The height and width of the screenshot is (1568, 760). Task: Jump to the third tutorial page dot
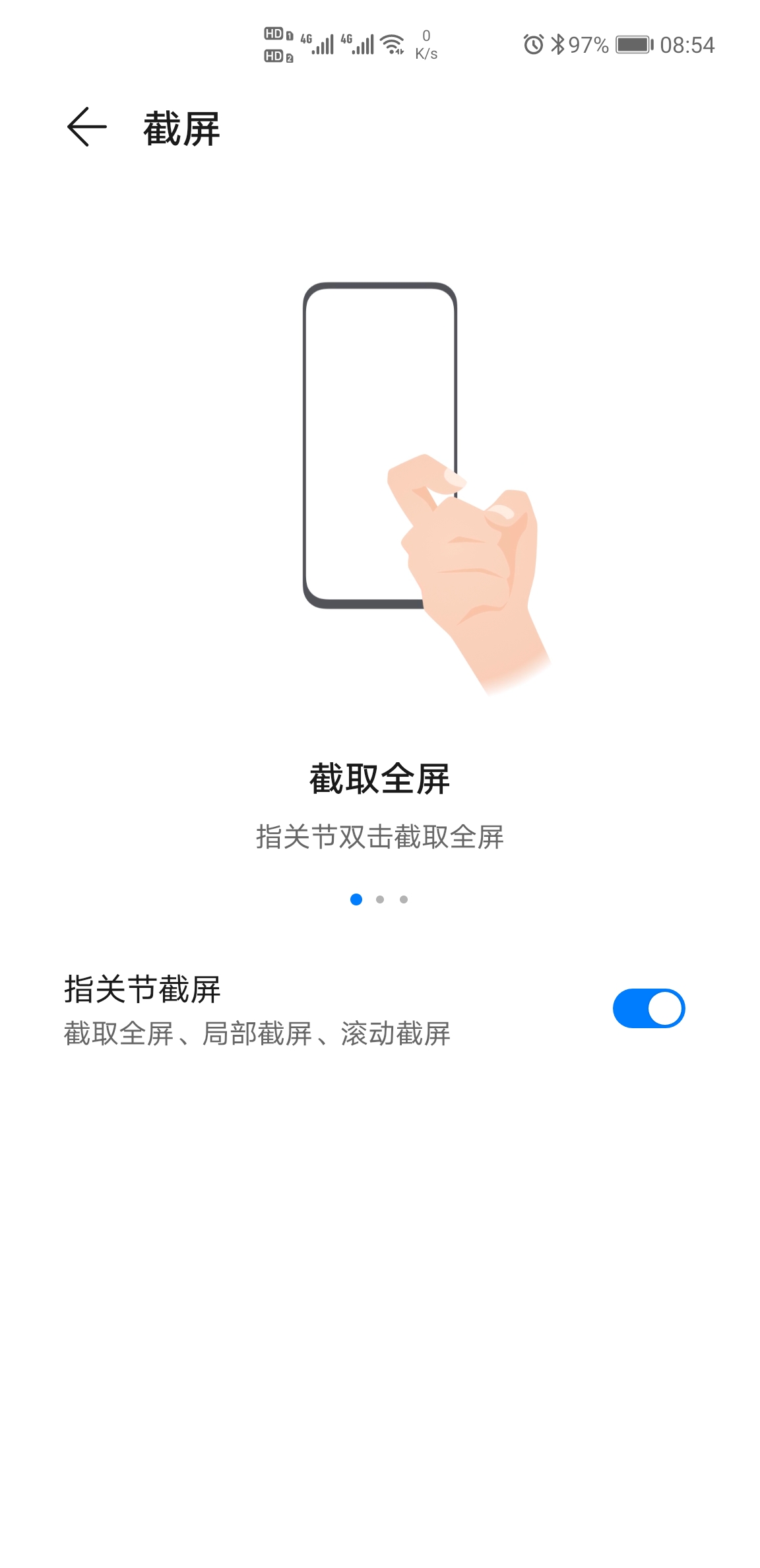[x=404, y=899]
